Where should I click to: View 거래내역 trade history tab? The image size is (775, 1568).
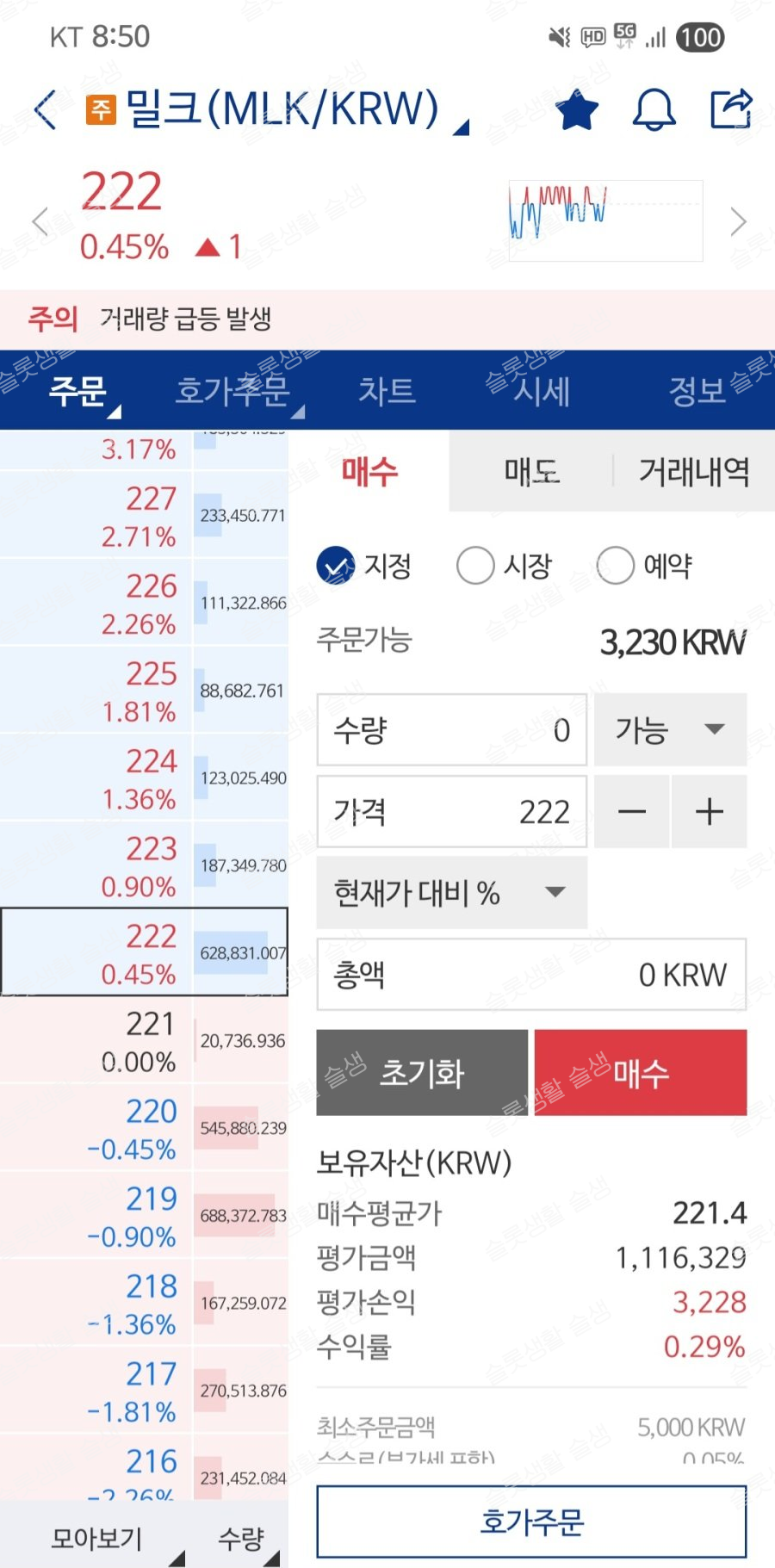click(694, 472)
